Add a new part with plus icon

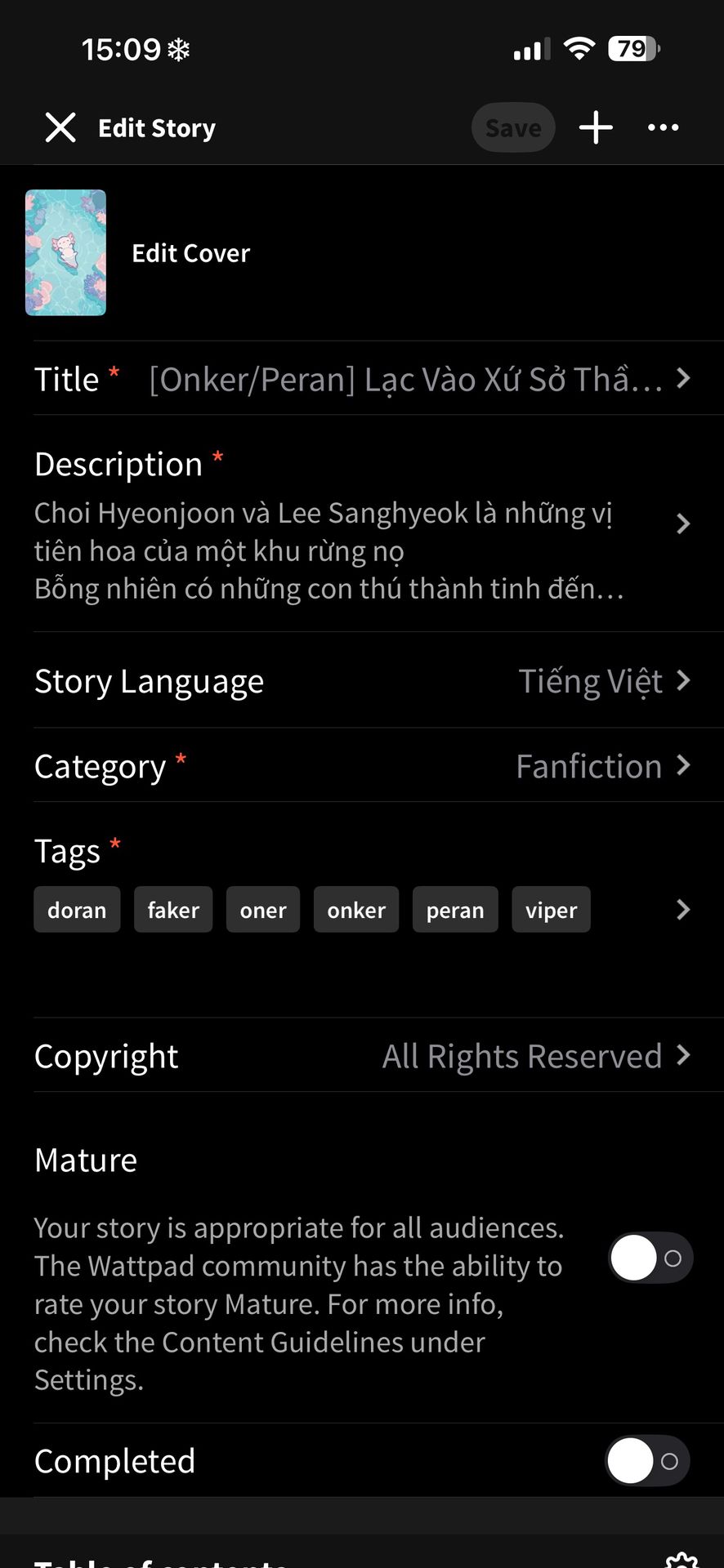coord(596,127)
